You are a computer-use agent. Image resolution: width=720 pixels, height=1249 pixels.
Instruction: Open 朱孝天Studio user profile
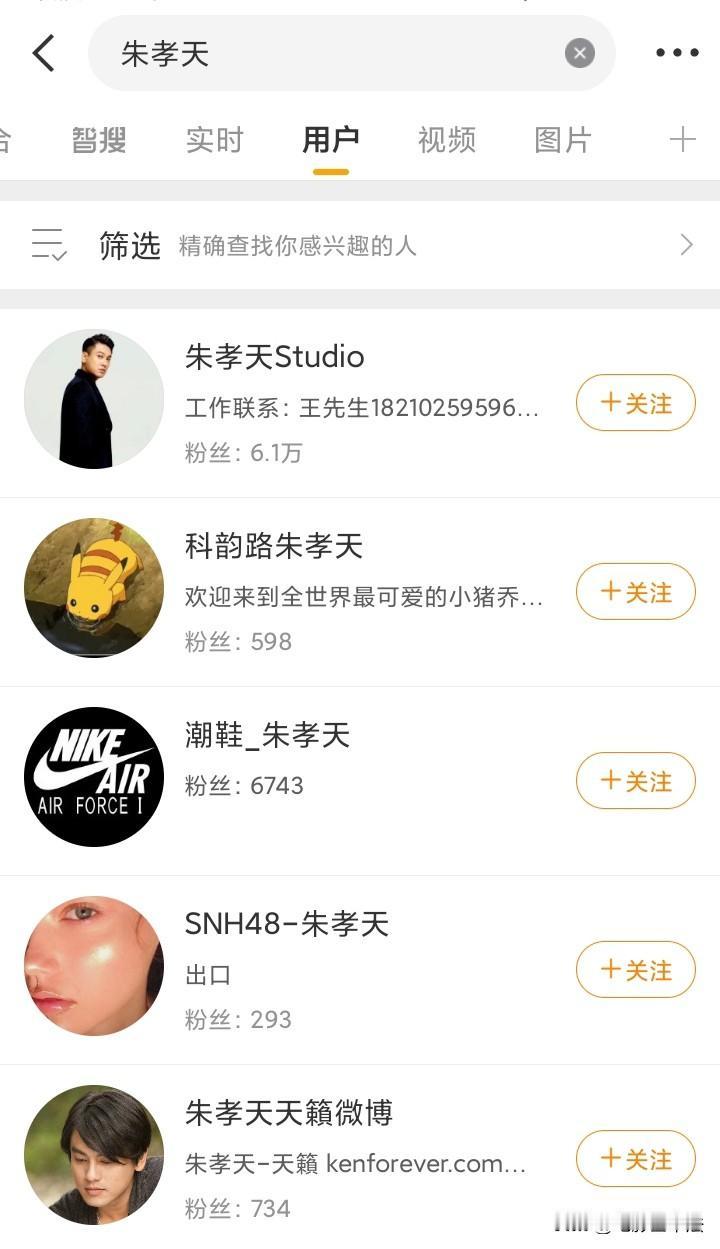point(274,357)
